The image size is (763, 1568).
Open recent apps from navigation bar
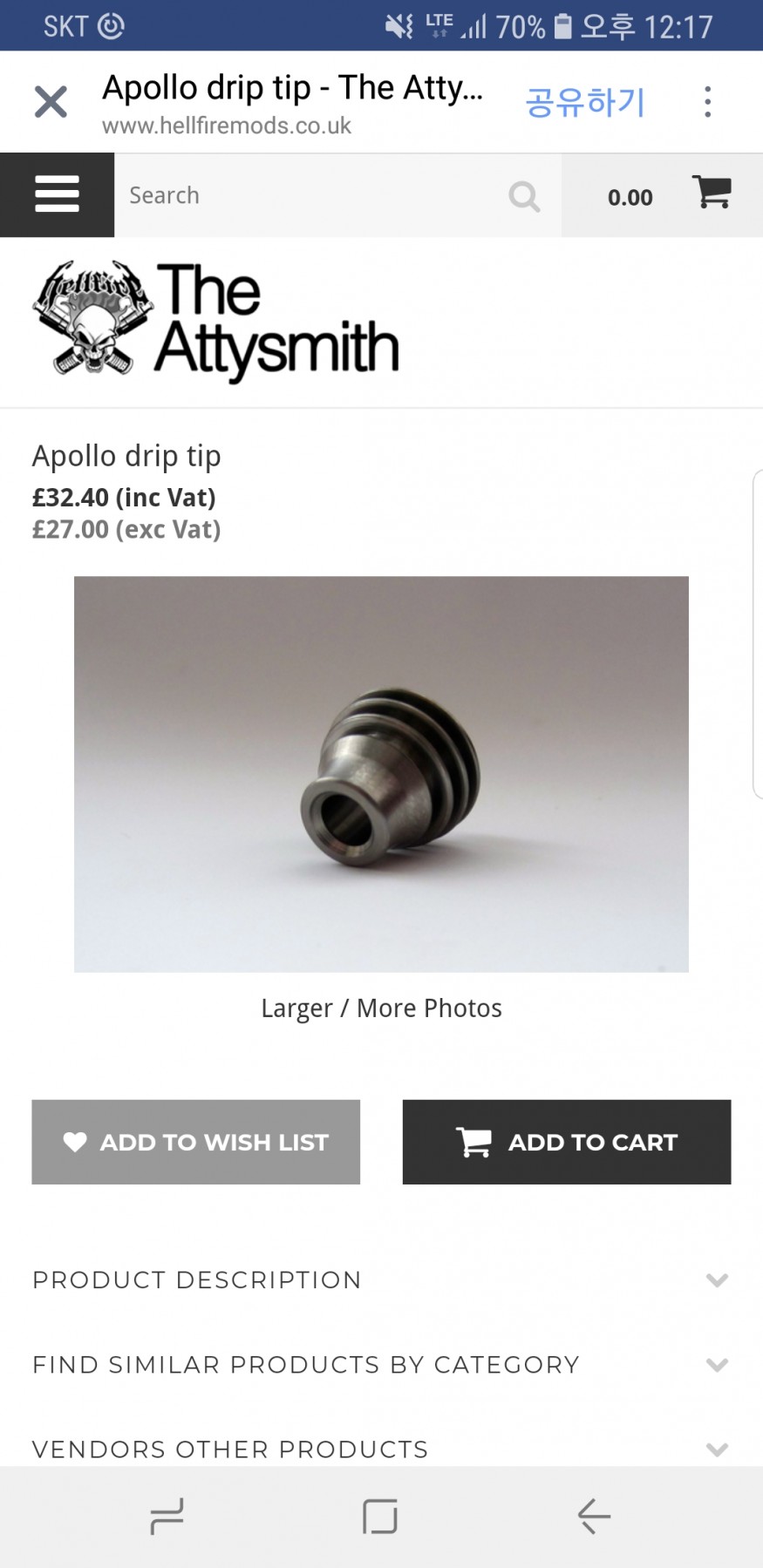tap(167, 1517)
